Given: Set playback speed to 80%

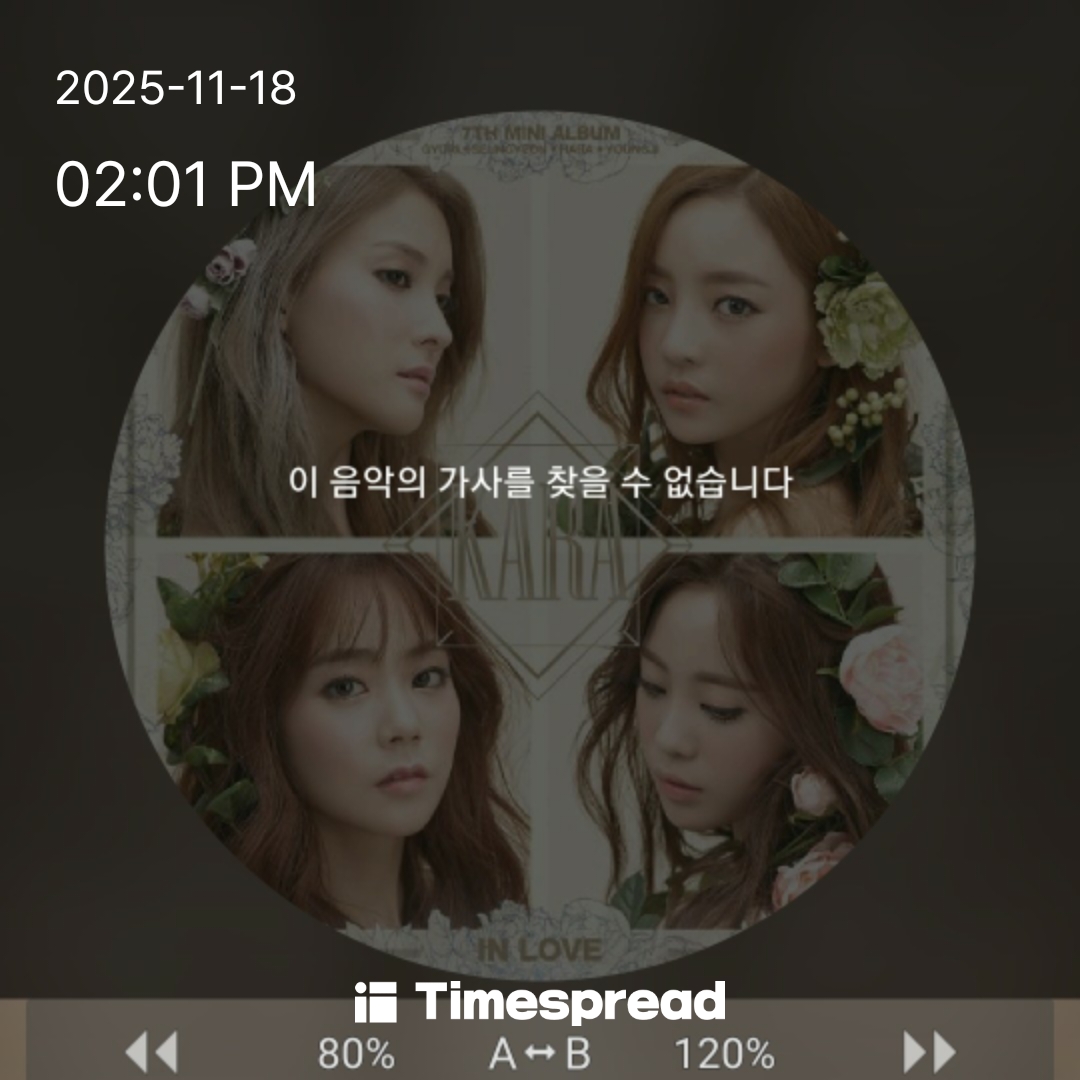Looking at the screenshot, I should pos(356,1054).
